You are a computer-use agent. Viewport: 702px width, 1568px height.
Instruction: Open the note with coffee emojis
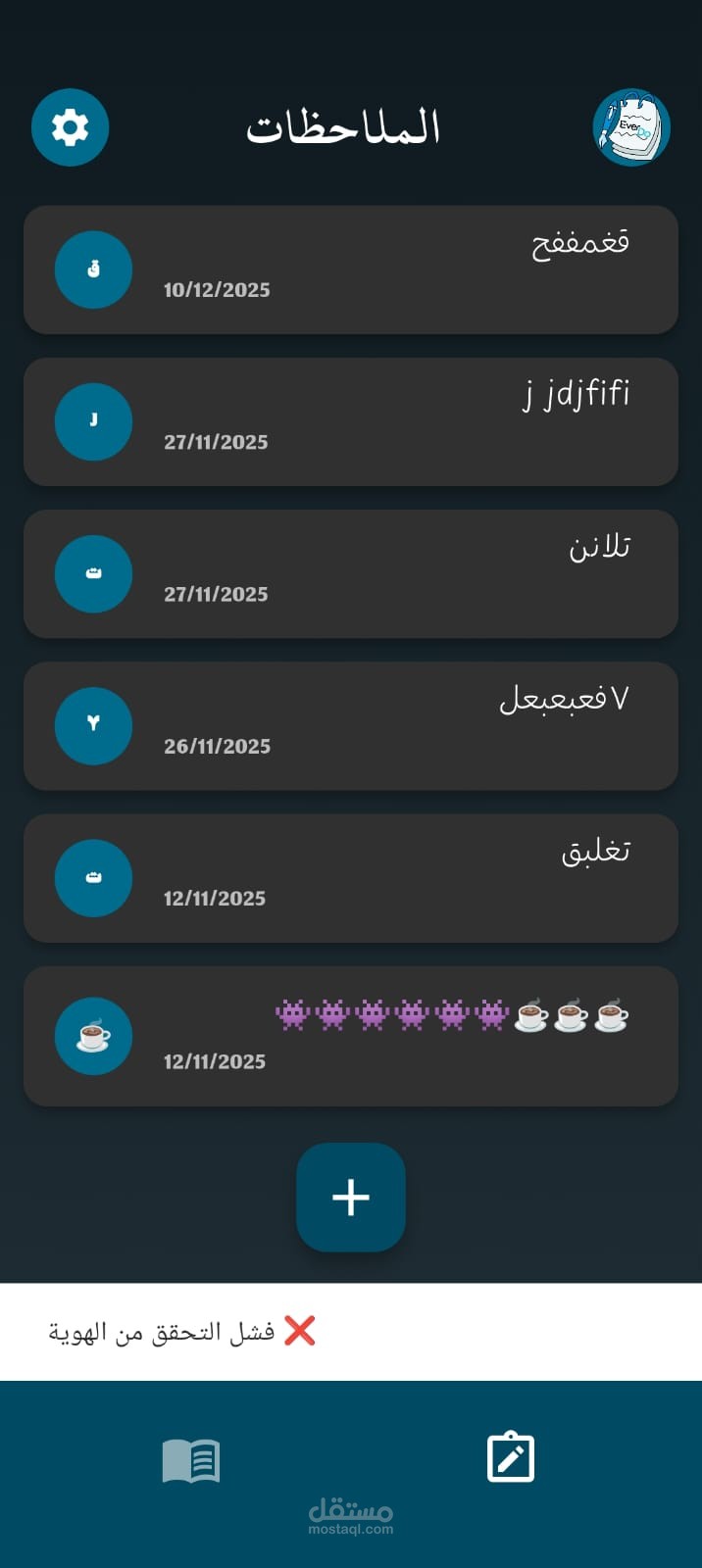pyautogui.click(x=351, y=1036)
